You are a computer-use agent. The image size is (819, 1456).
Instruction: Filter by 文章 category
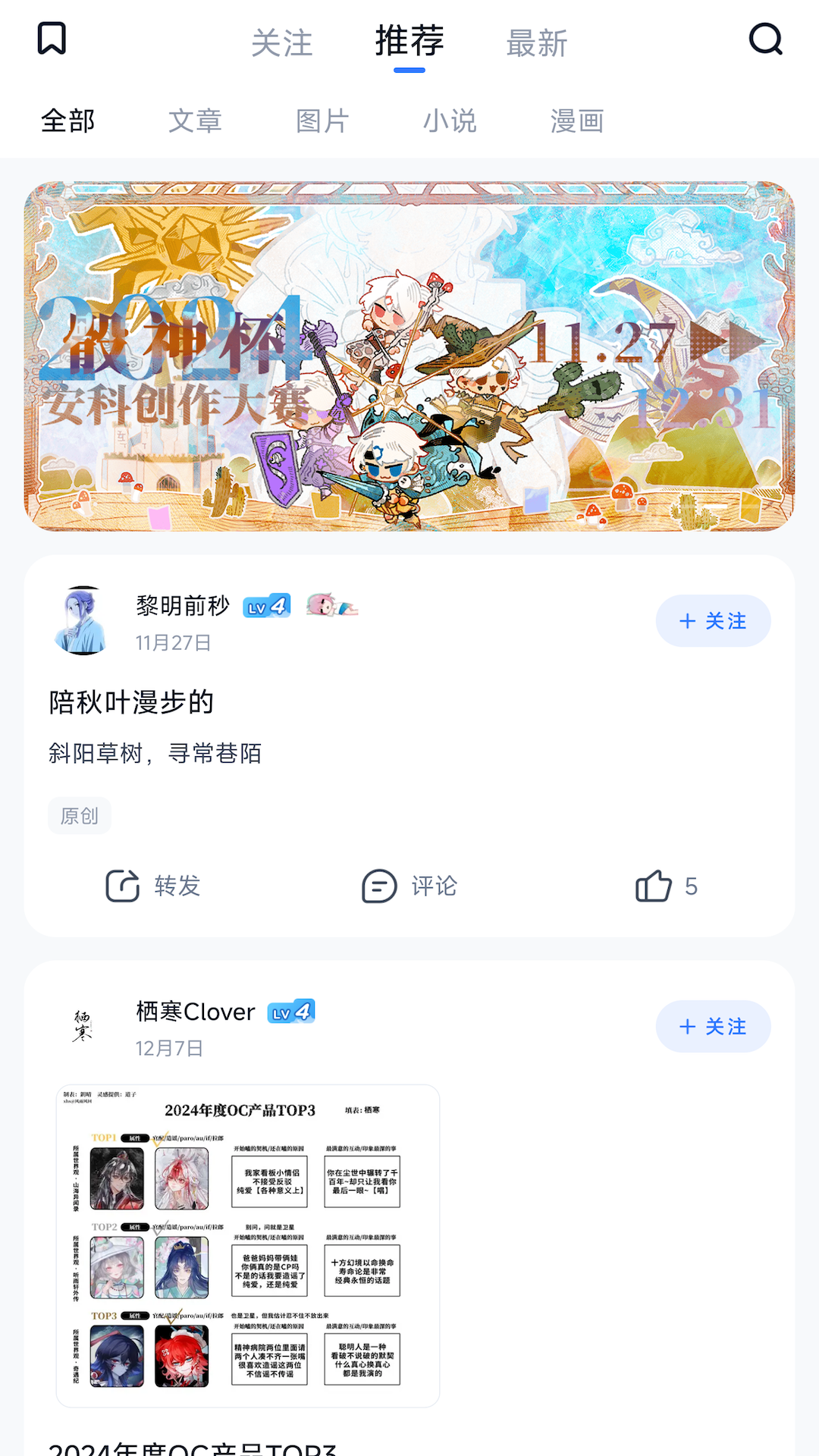click(195, 121)
